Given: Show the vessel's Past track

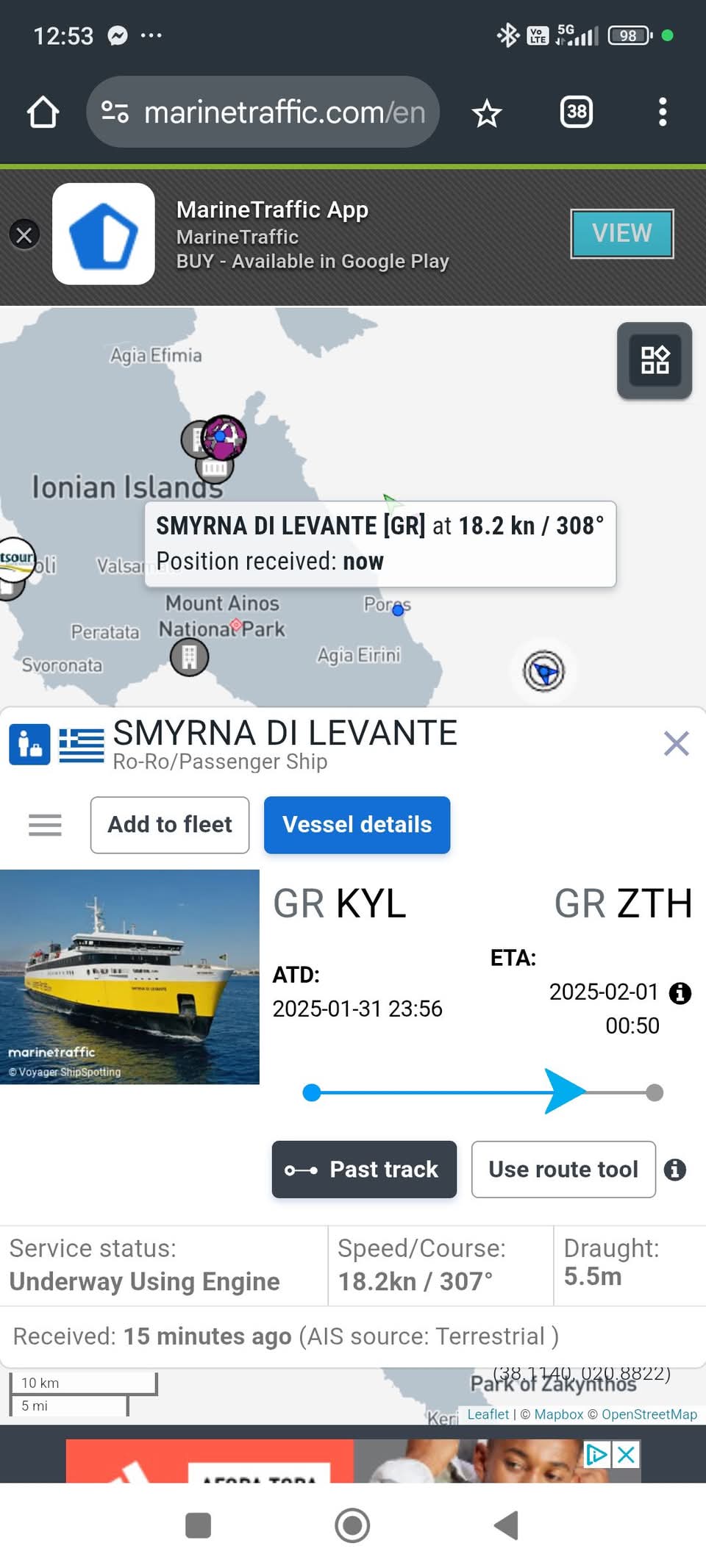Looking at the screenshot, I should pyautogui.click(x=364, y=1169).
